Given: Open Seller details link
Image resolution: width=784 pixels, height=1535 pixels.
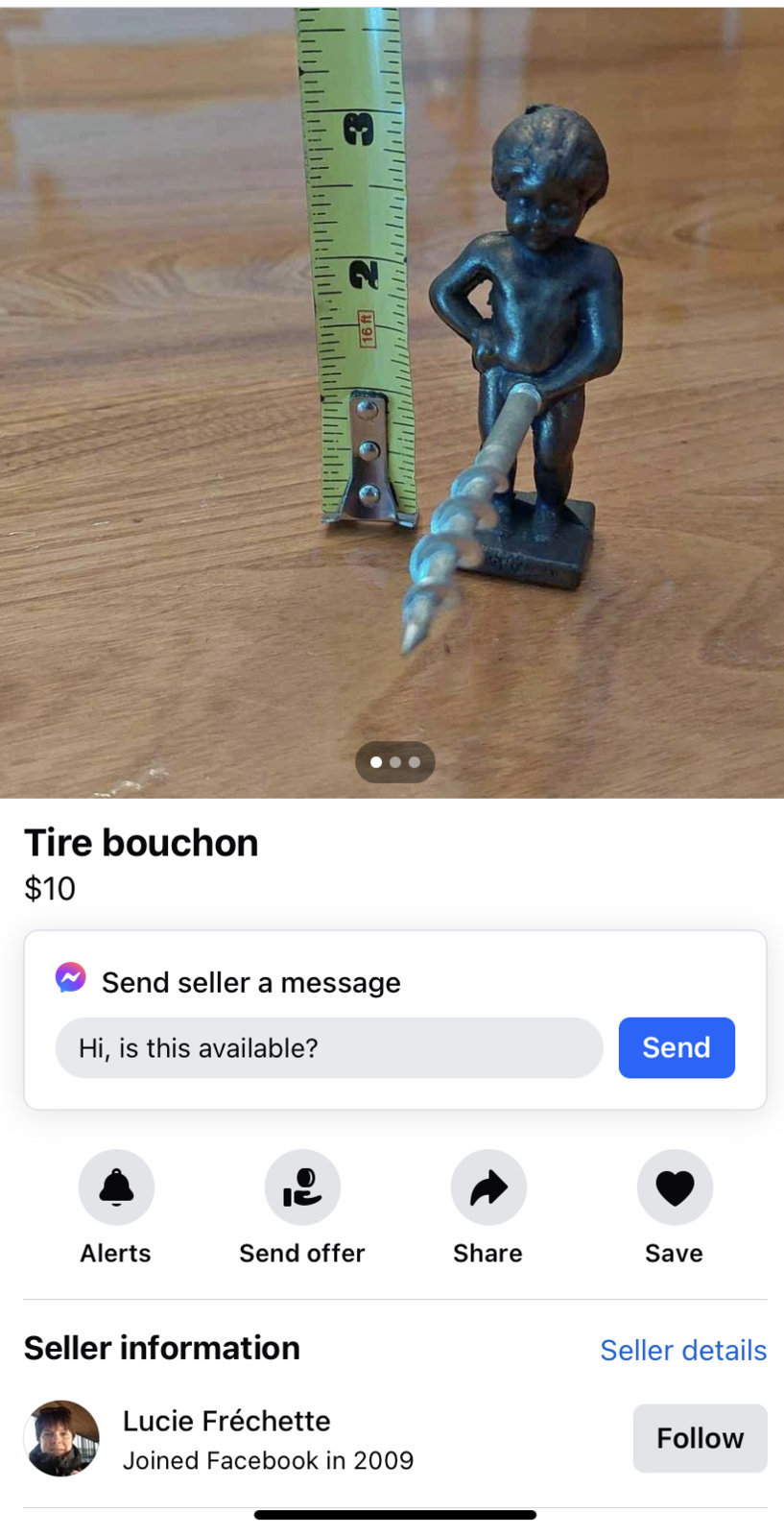Looking at the screenshot, I should (x=682, y=1350).
